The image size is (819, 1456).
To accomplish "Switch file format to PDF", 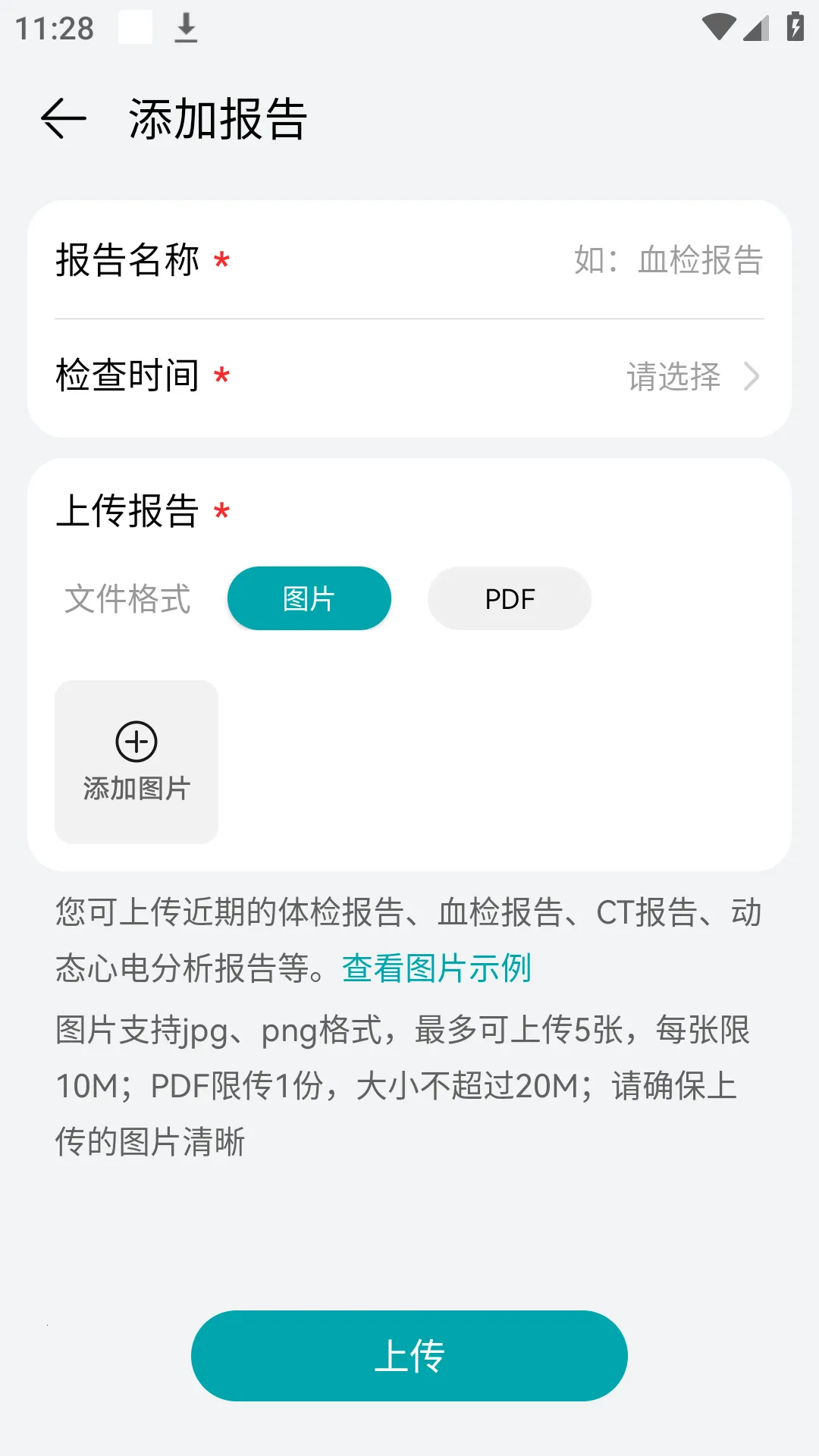I will coord(509,598).
